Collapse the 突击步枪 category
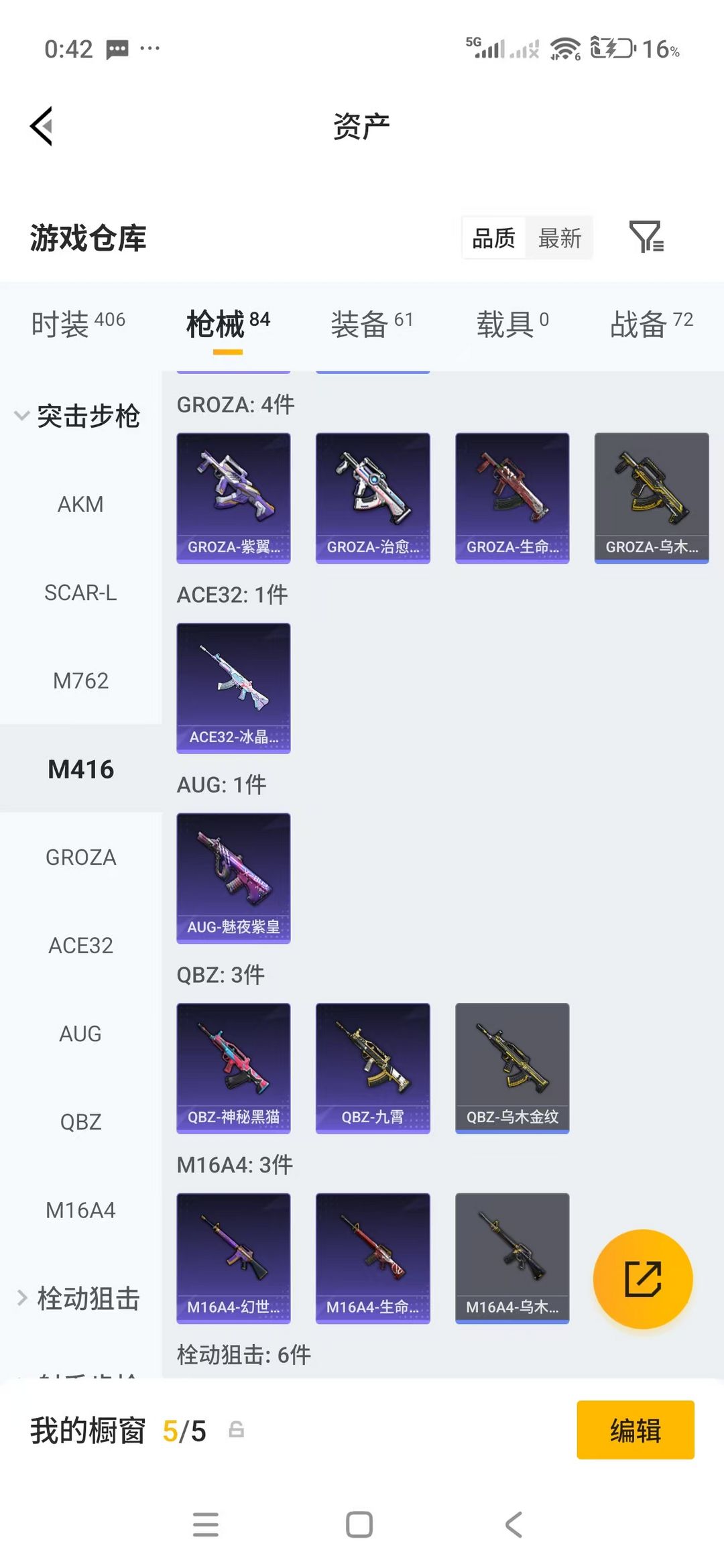 pyautogui.click(x=77, y=416)
